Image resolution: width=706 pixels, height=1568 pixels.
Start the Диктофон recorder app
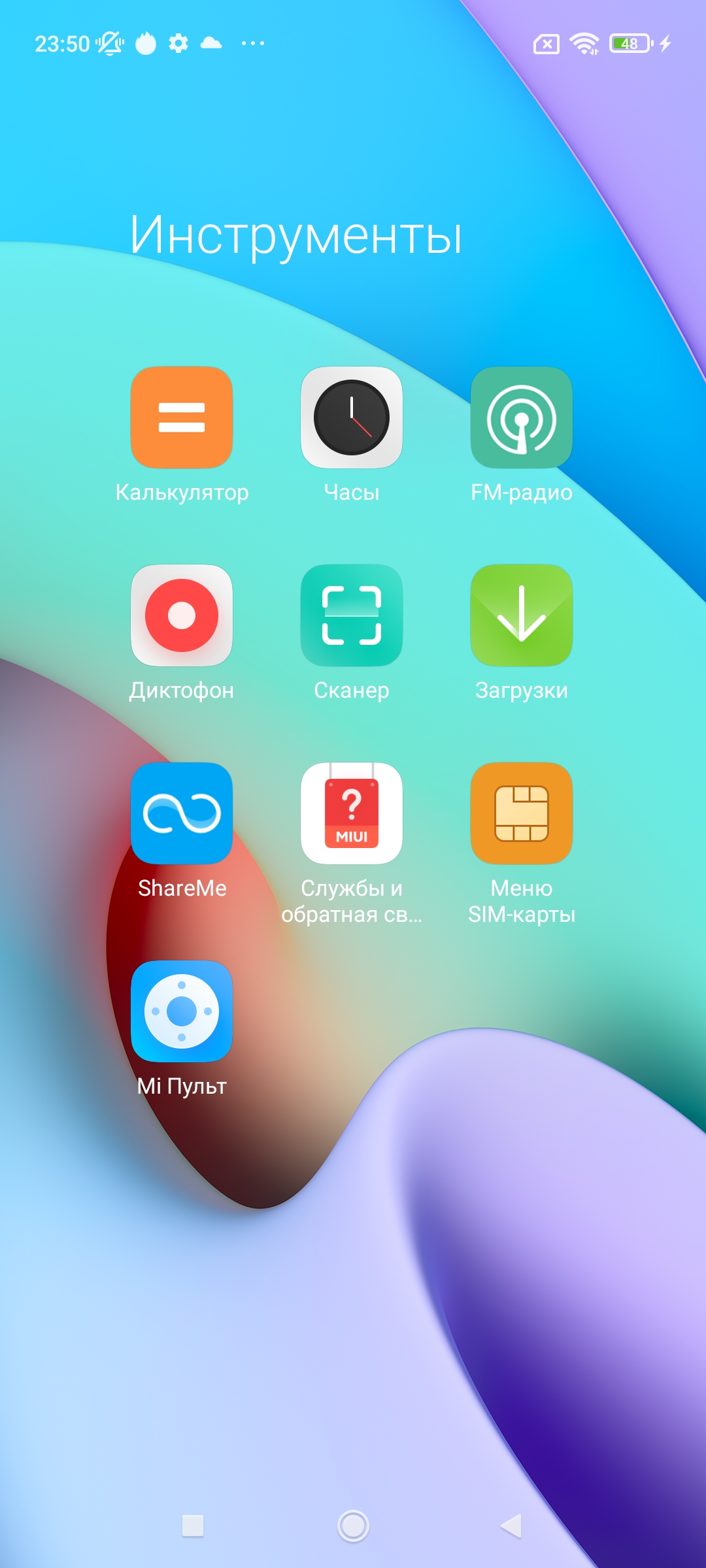click(182, 615)
